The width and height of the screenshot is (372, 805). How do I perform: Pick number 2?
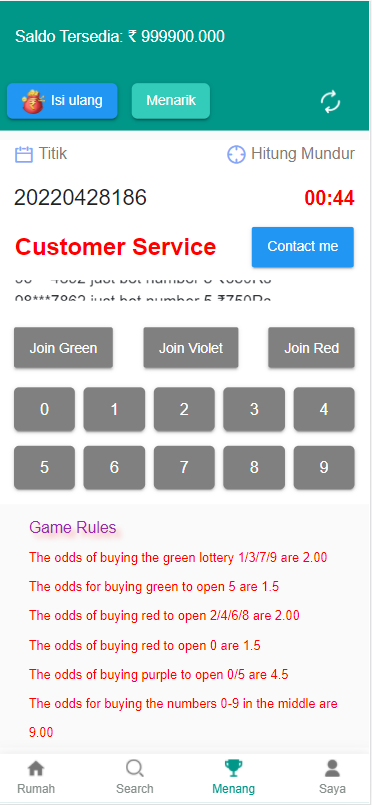184,409
